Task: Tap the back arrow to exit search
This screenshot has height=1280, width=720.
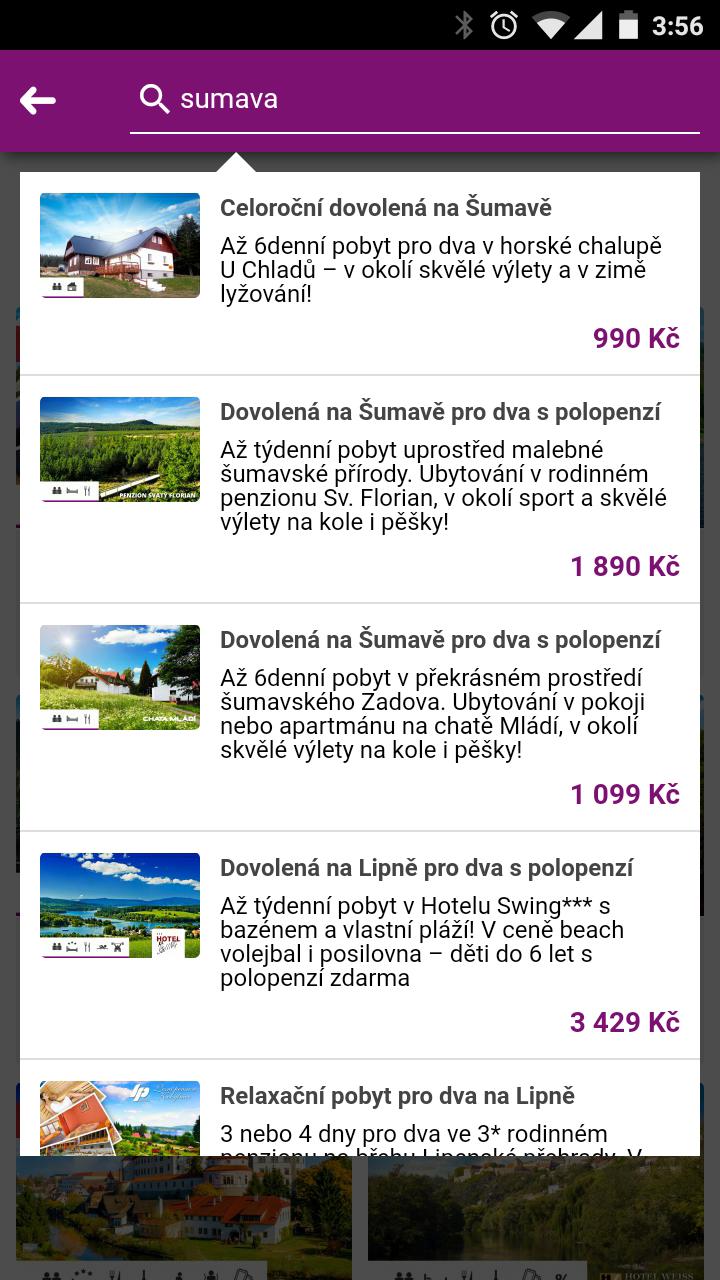Action: point(37,99)
